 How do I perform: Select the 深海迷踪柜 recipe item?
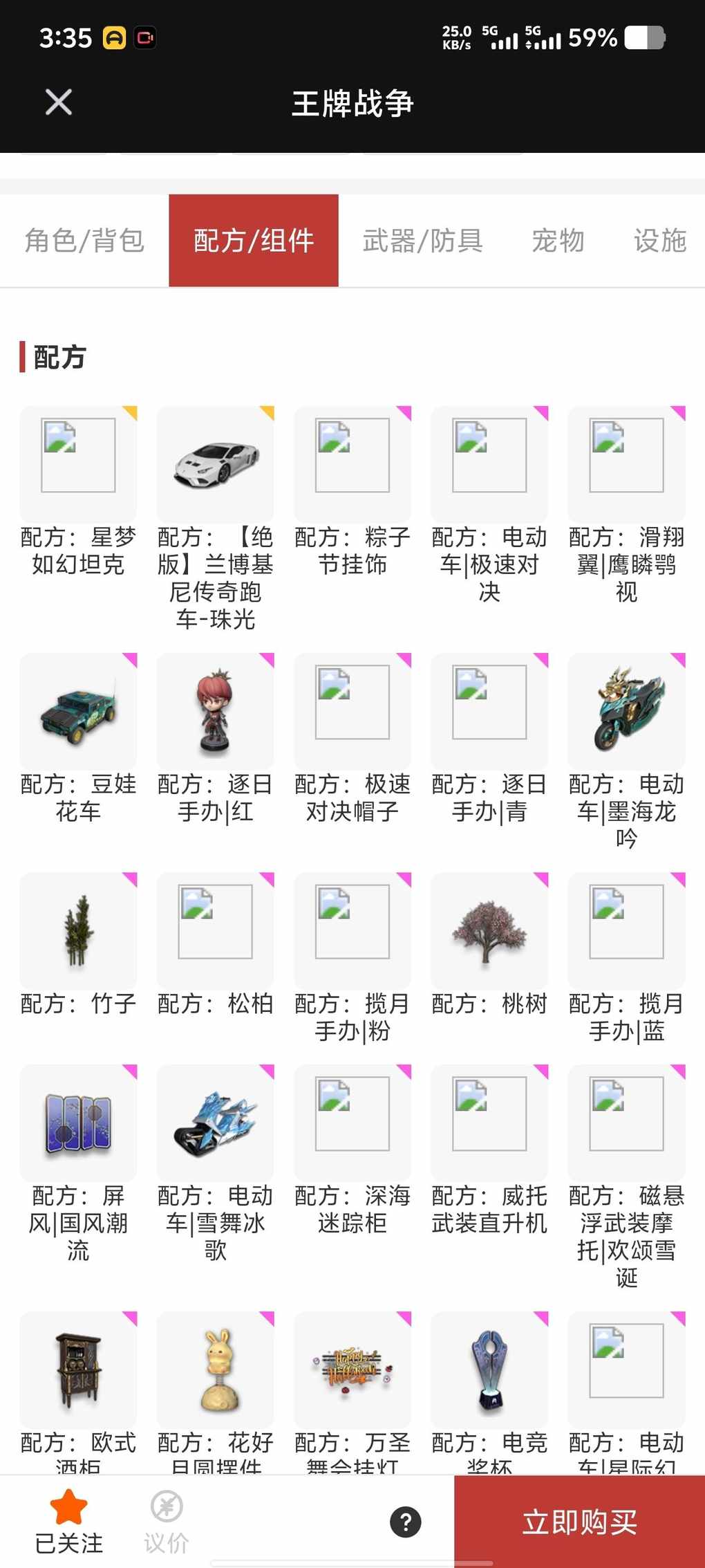pos(352,1123)
